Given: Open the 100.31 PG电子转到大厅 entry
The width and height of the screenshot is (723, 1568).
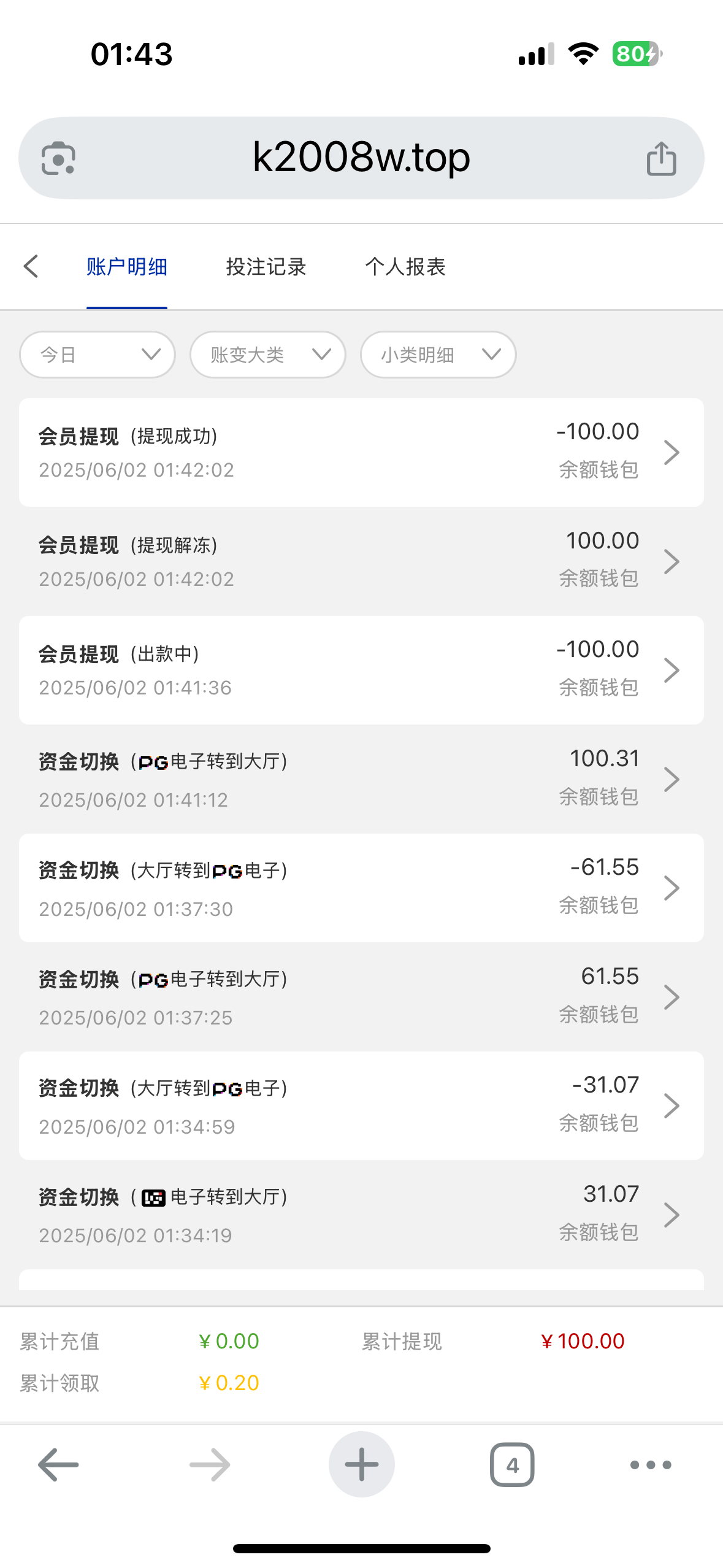Looking at the screenshot, I should (x=361, y=779).
